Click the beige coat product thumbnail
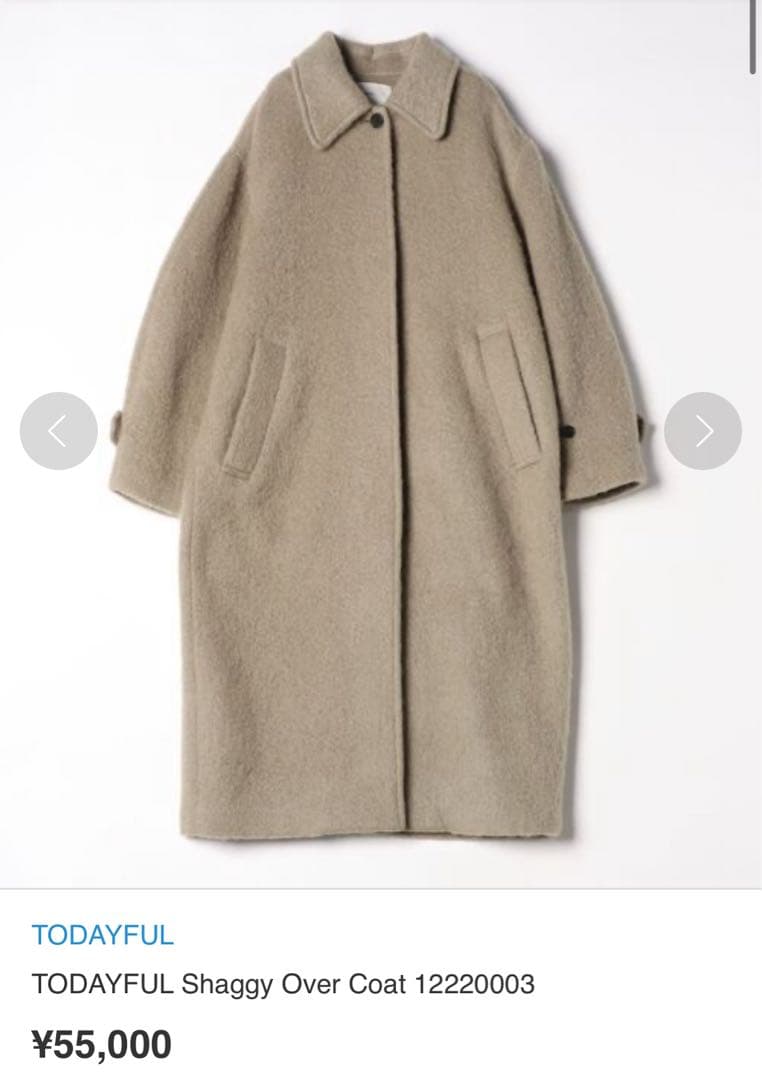Viewport: 762px width, 1080px height. 380,450
